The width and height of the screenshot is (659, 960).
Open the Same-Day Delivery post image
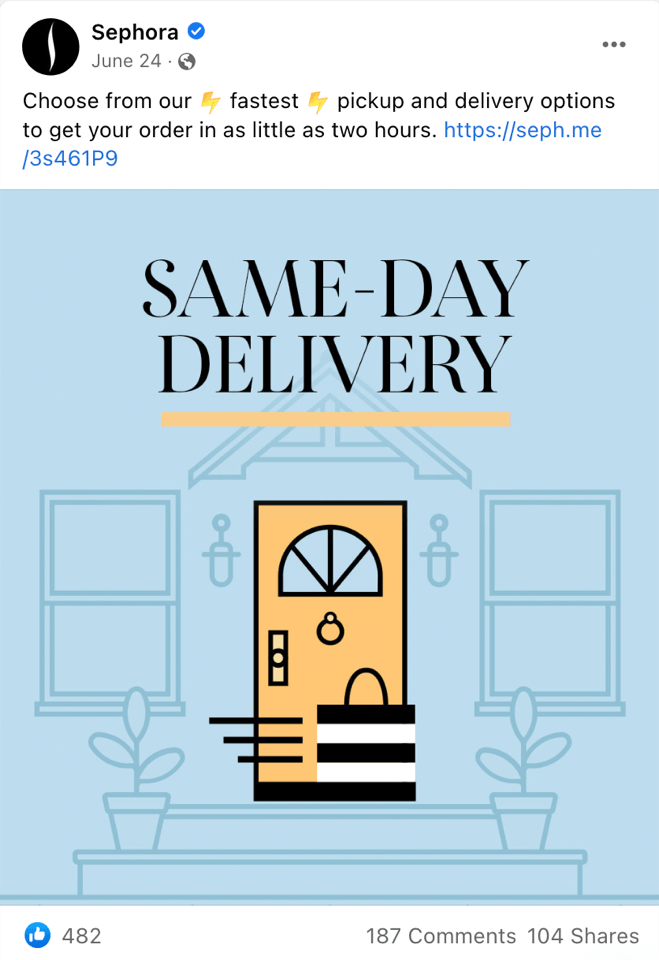(329, 547)
